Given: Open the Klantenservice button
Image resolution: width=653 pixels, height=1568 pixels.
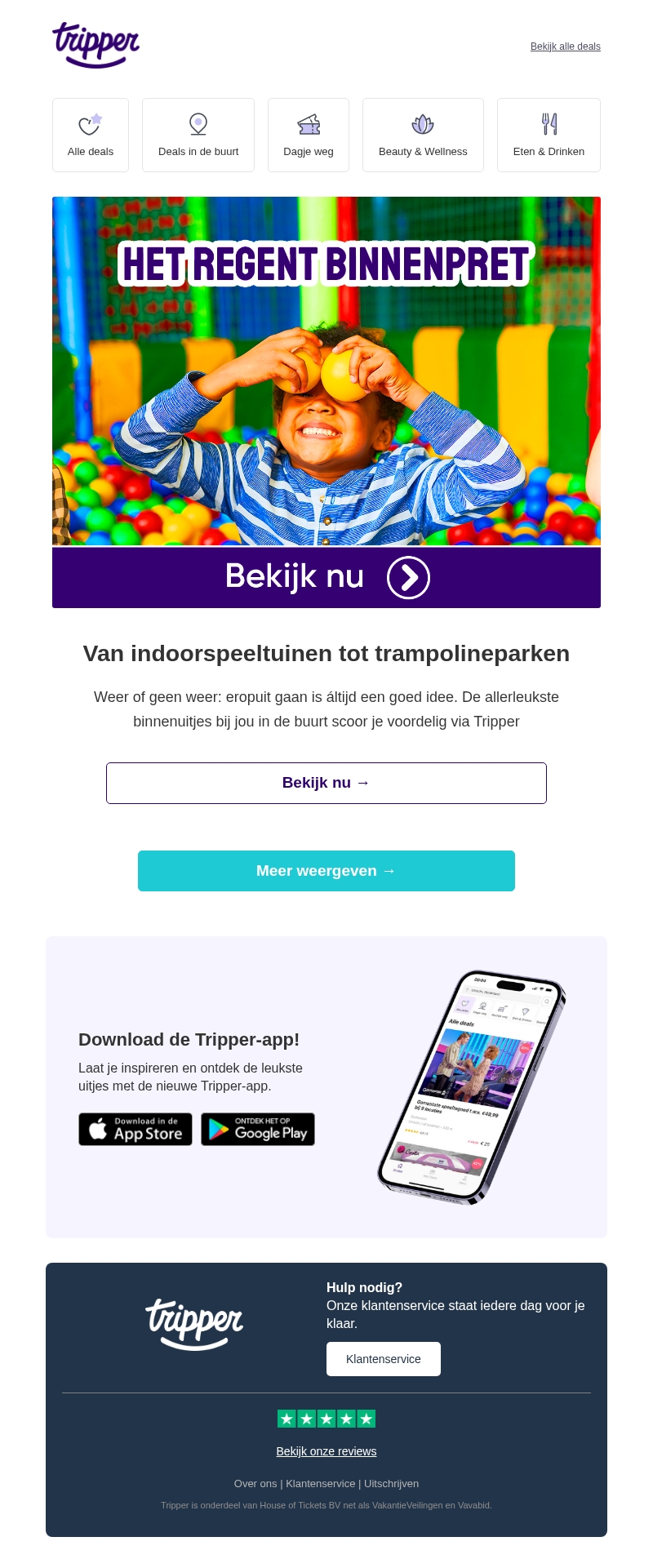Looking at the screenshot, I should pos(384,1359).
